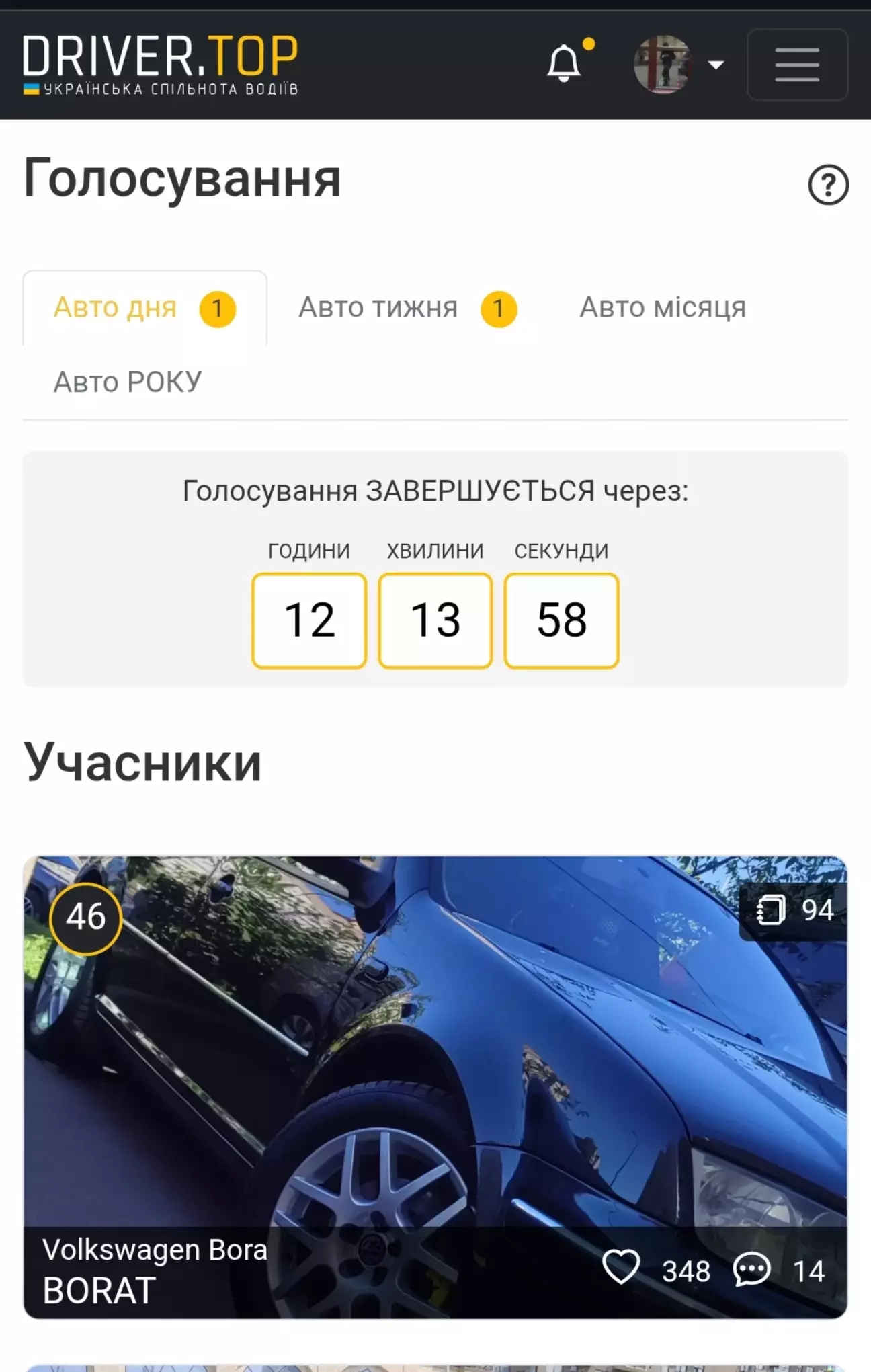This screenshot has height=1372, width=871.
Task: Open the voting help question icon
Action: [x=828, y=185]
